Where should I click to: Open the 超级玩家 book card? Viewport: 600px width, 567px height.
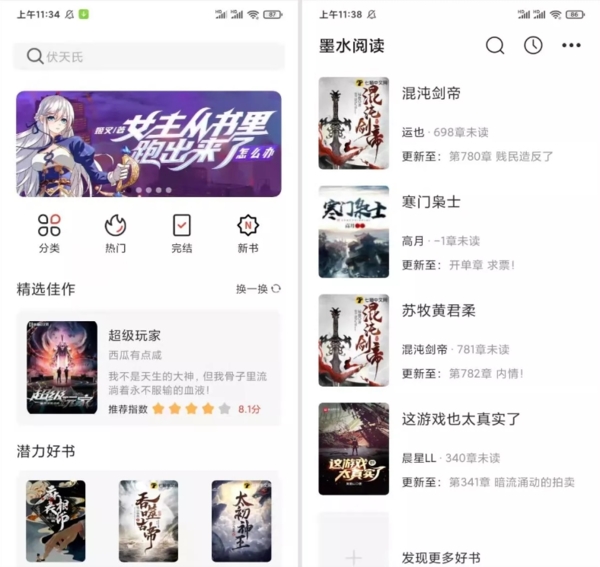(148, 368)
